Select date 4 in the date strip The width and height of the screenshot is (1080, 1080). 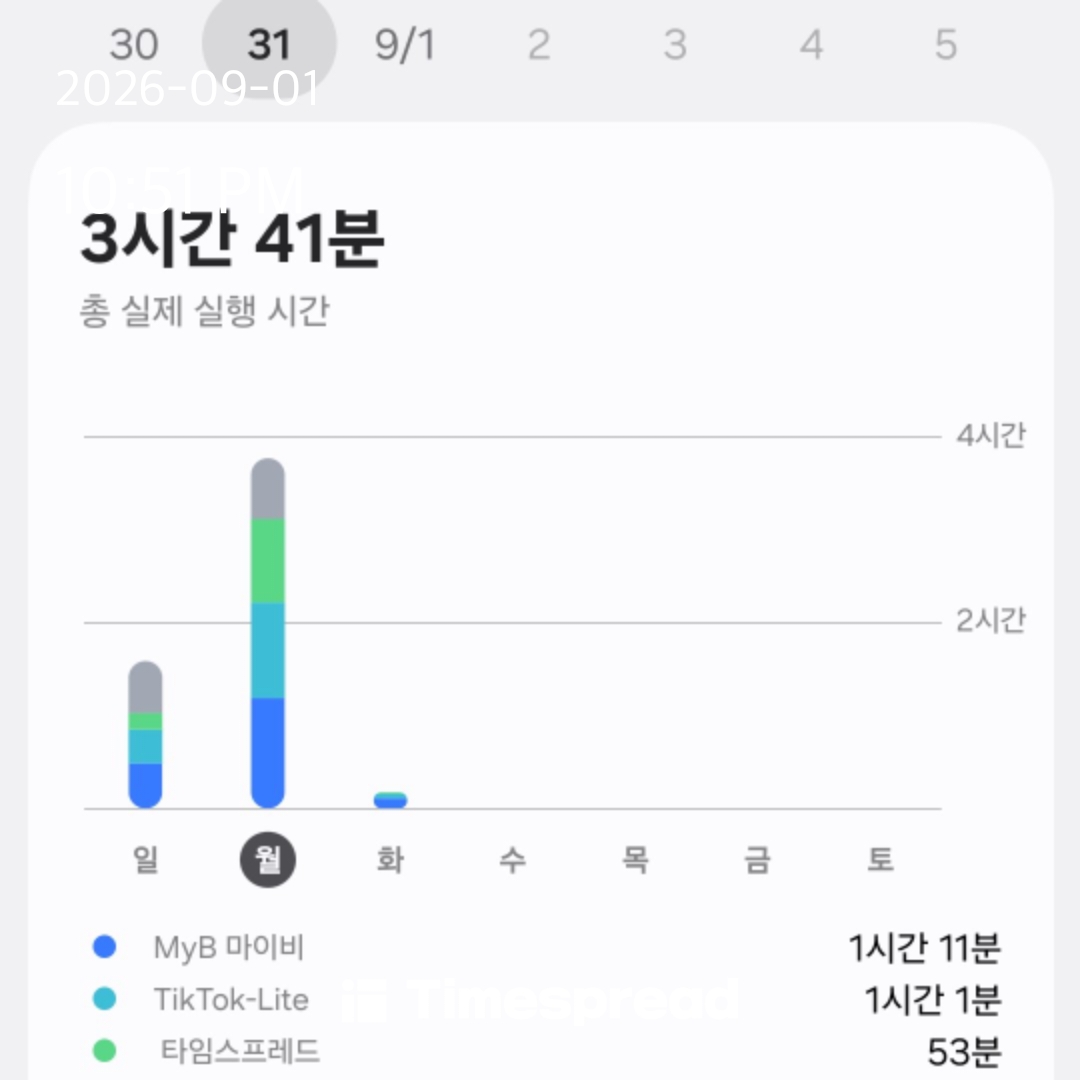(x=811, y=45)
